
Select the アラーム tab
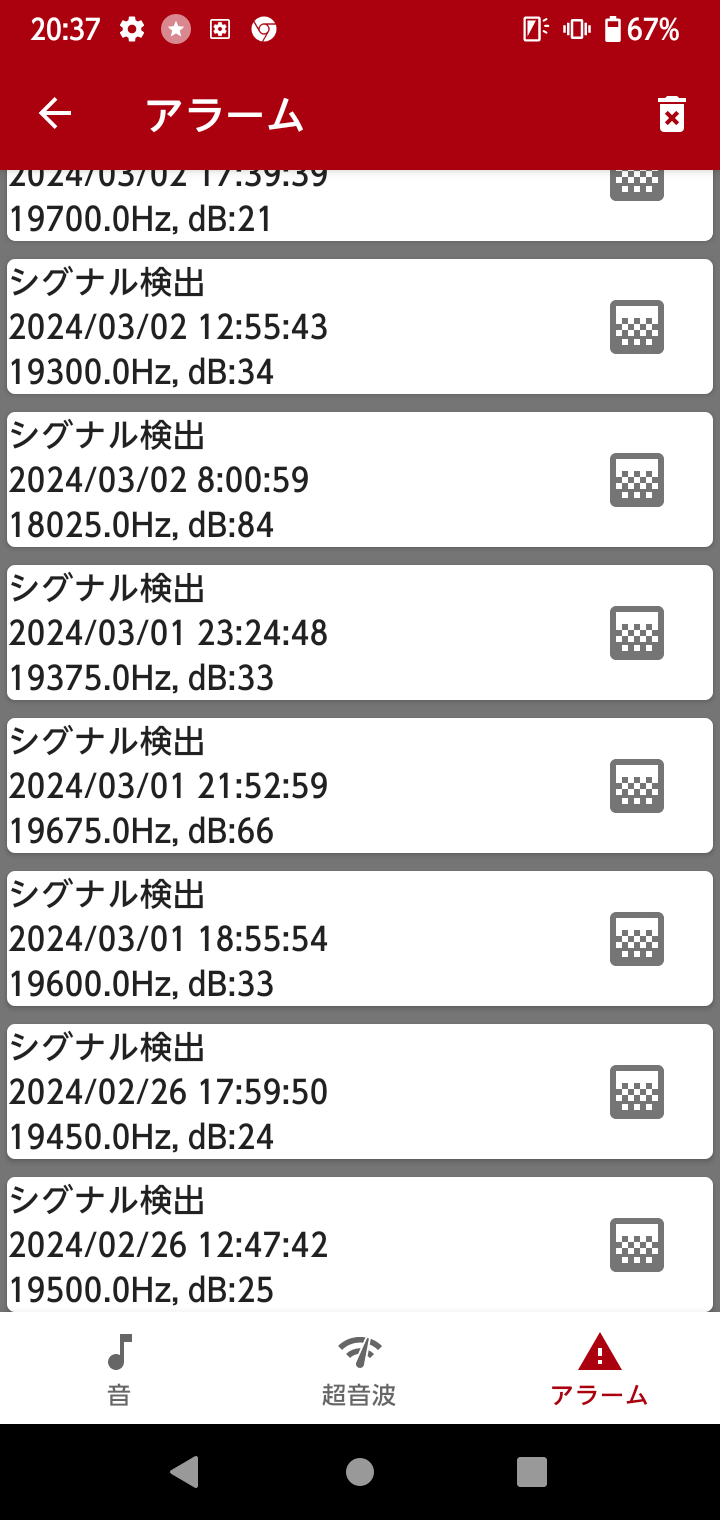599,1368
